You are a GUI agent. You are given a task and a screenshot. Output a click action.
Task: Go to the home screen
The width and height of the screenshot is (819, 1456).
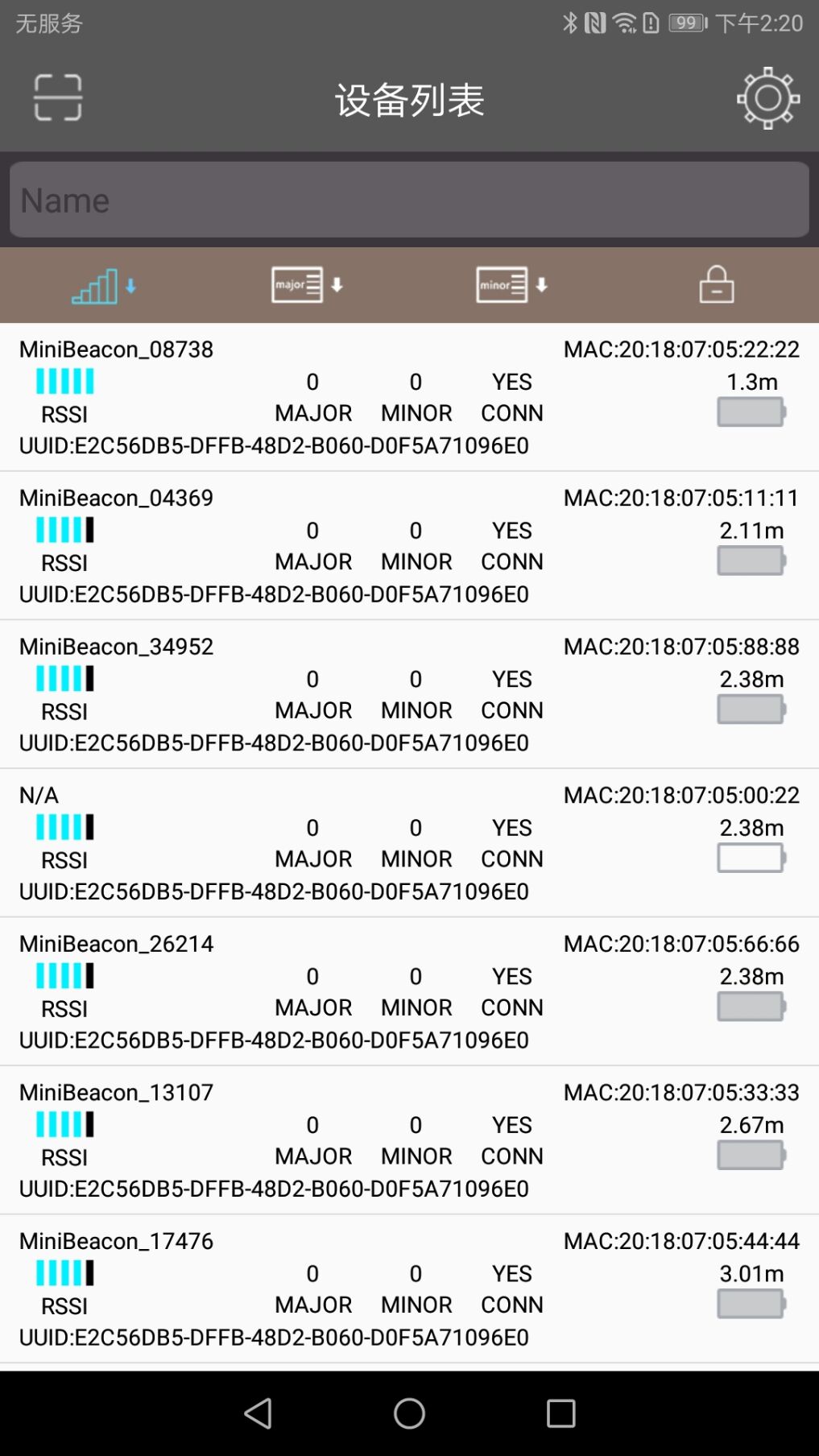pyautogui.click(x=409, y=1413)
